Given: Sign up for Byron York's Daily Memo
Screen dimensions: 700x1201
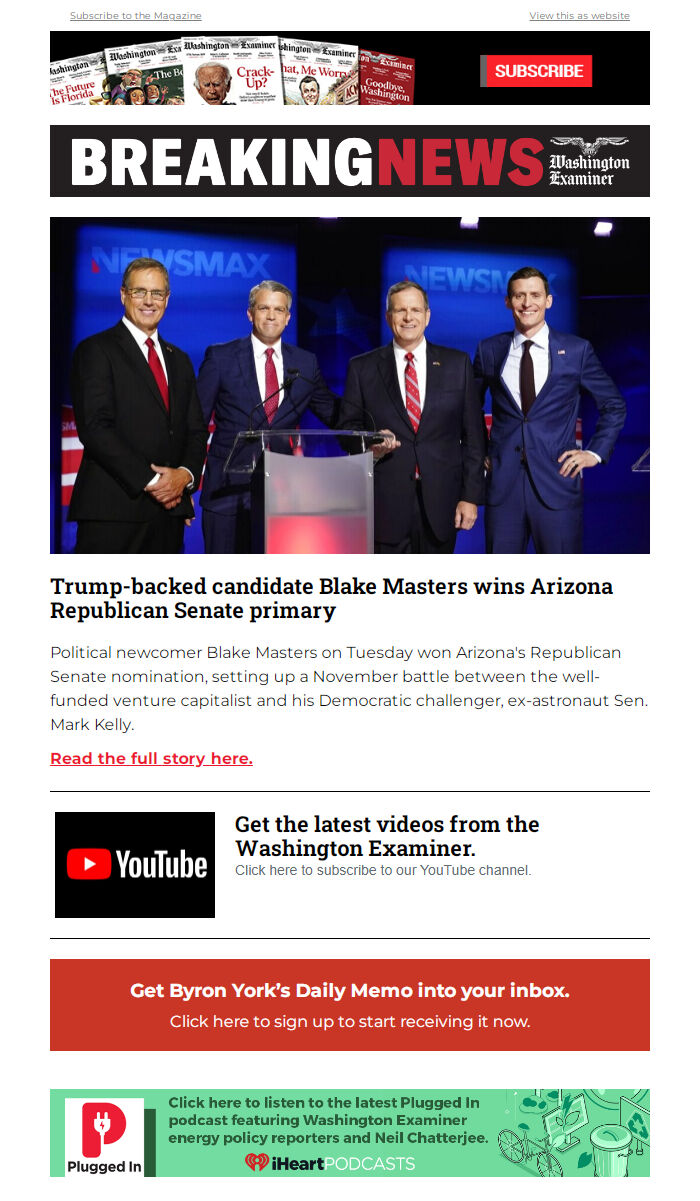Looking at the screenshot, I should pyautogui.click(x=350, y=1005).
